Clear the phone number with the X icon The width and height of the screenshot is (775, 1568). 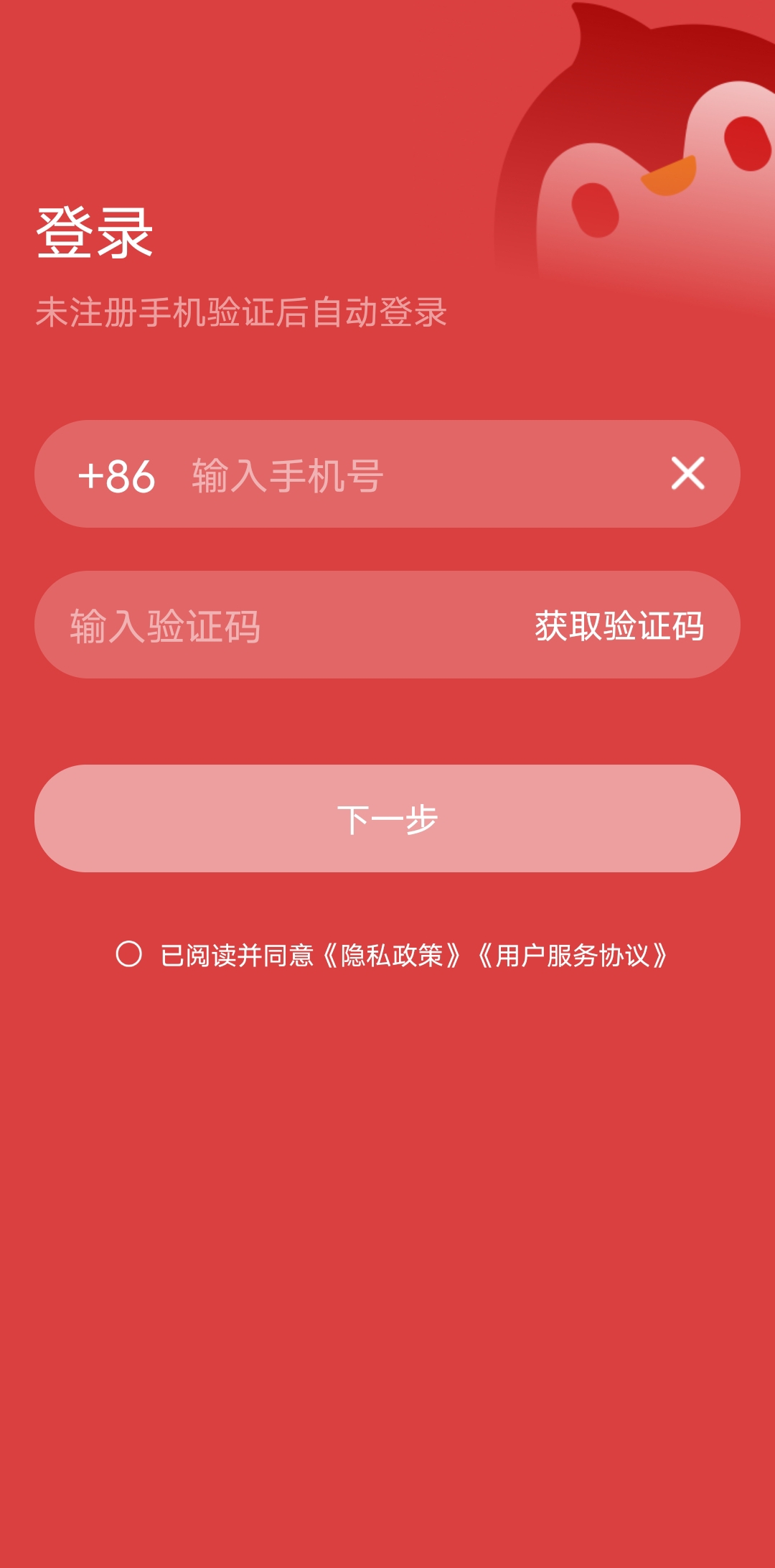click(687, 474)
